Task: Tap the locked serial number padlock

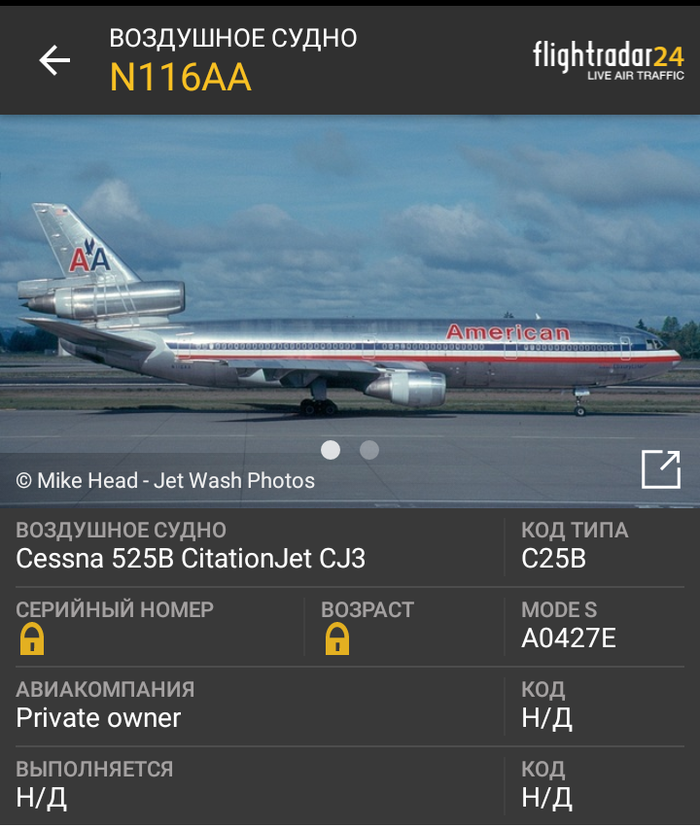Action: [x=32, y=639]
